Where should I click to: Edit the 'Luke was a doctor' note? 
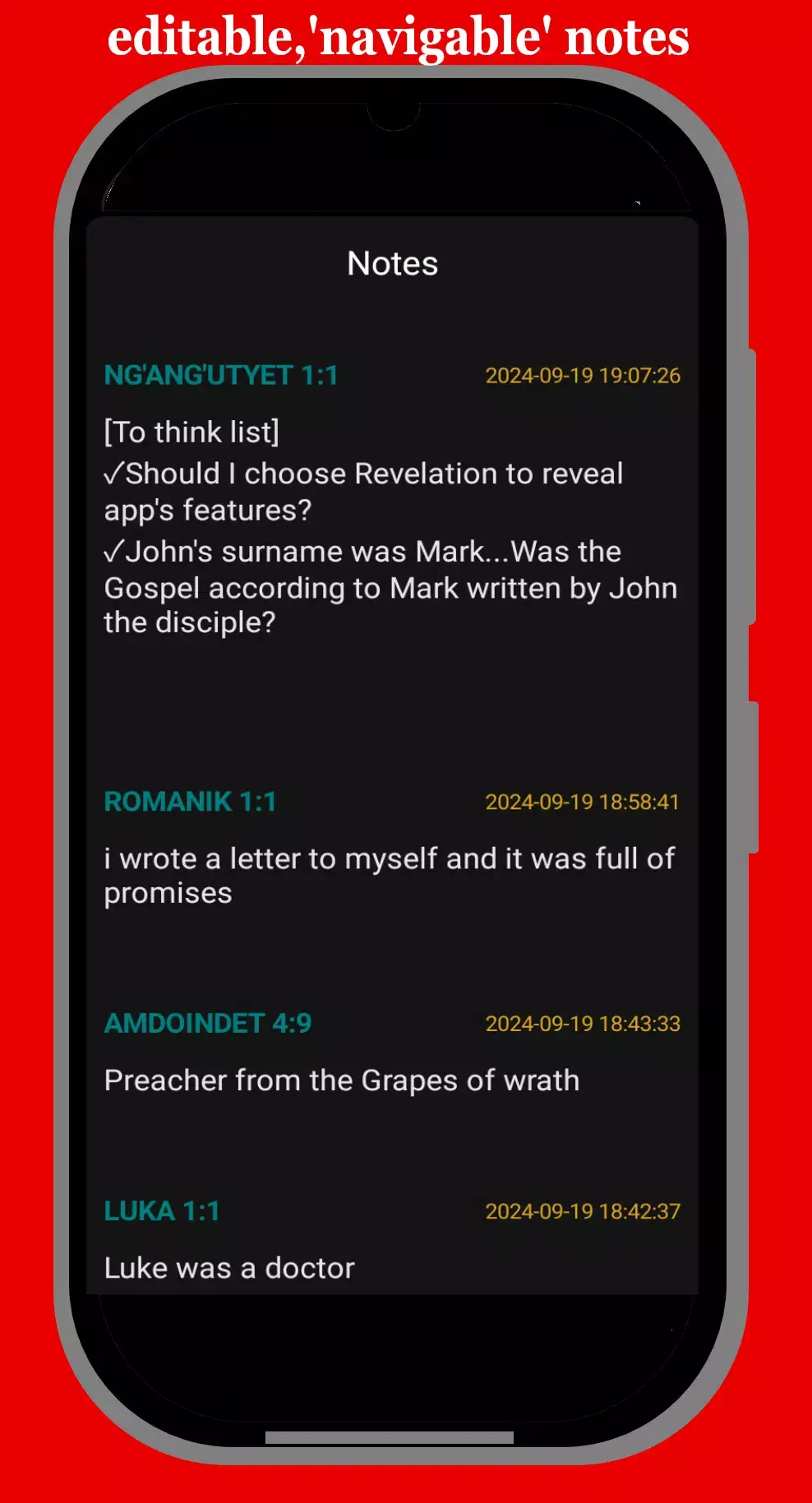pyautogui.click(x=229, y=1267)
